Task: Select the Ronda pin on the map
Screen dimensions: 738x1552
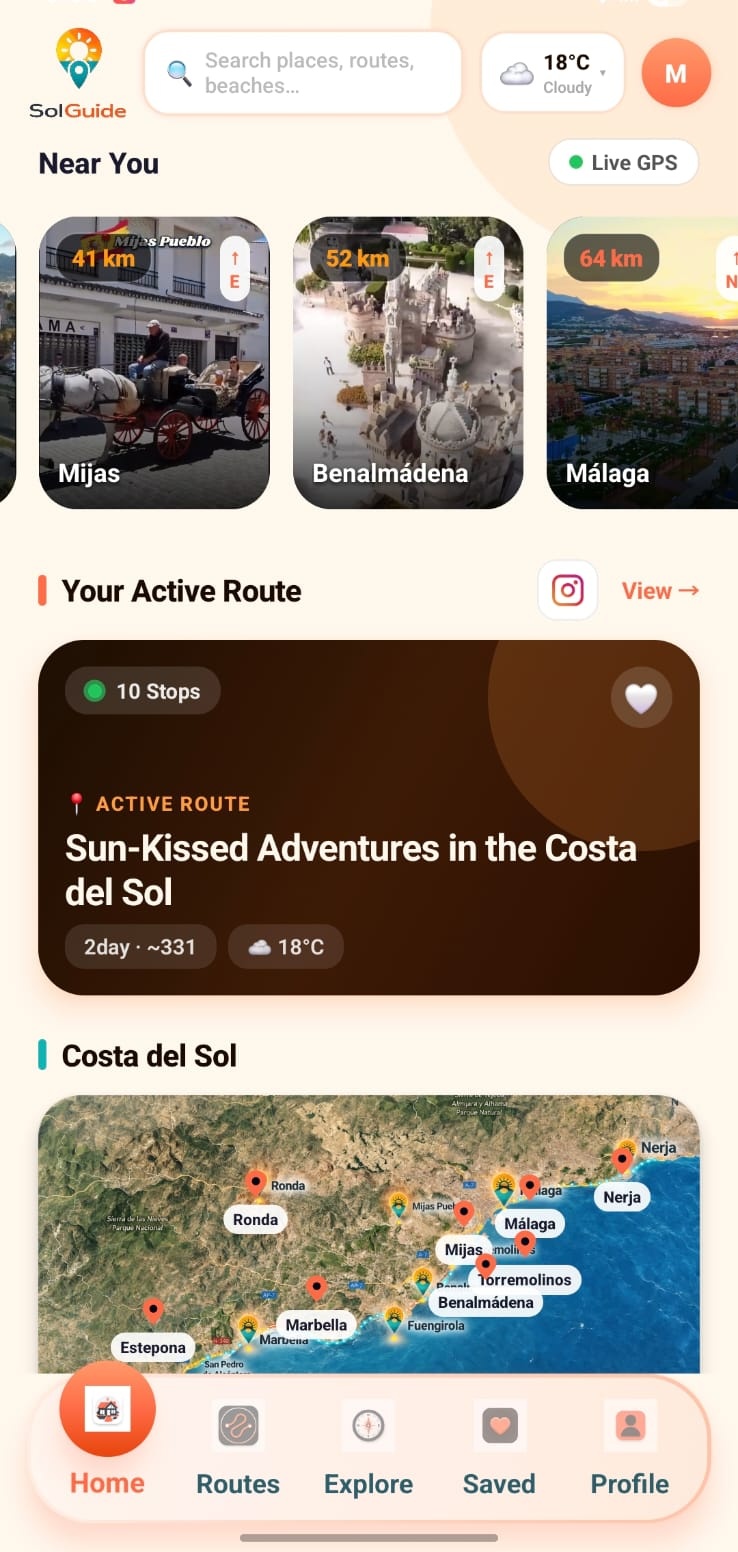Action: (x=256, y=1185)
